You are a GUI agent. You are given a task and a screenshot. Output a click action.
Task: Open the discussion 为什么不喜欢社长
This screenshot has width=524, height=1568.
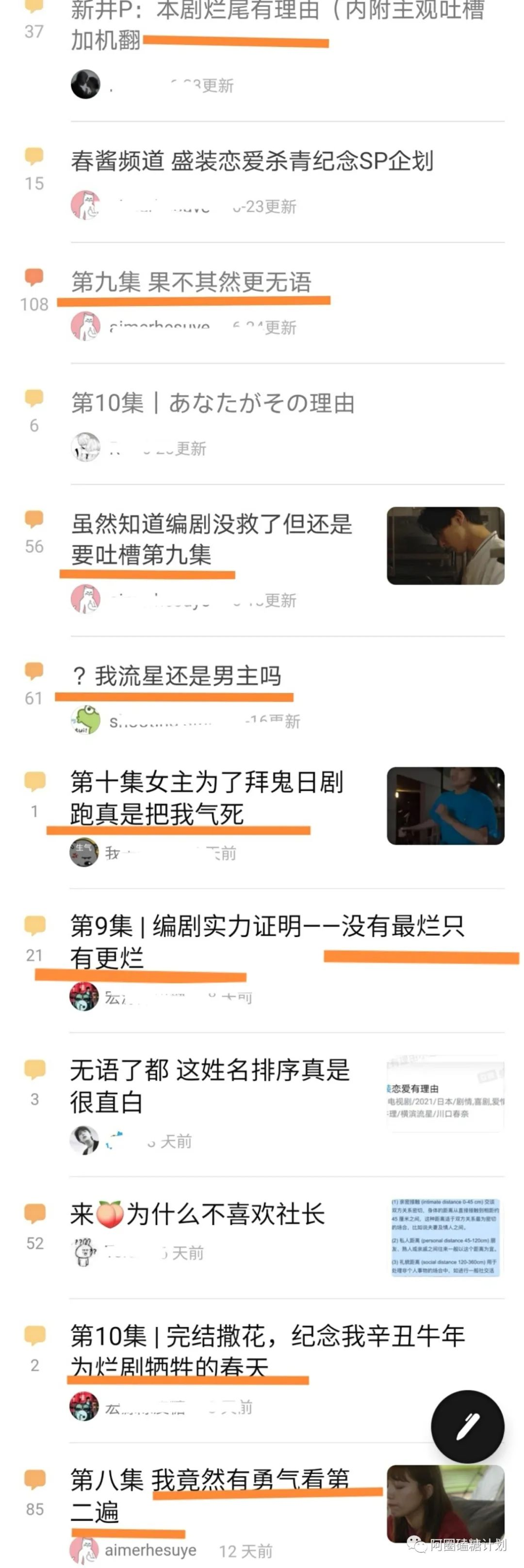coord(198,1214)
